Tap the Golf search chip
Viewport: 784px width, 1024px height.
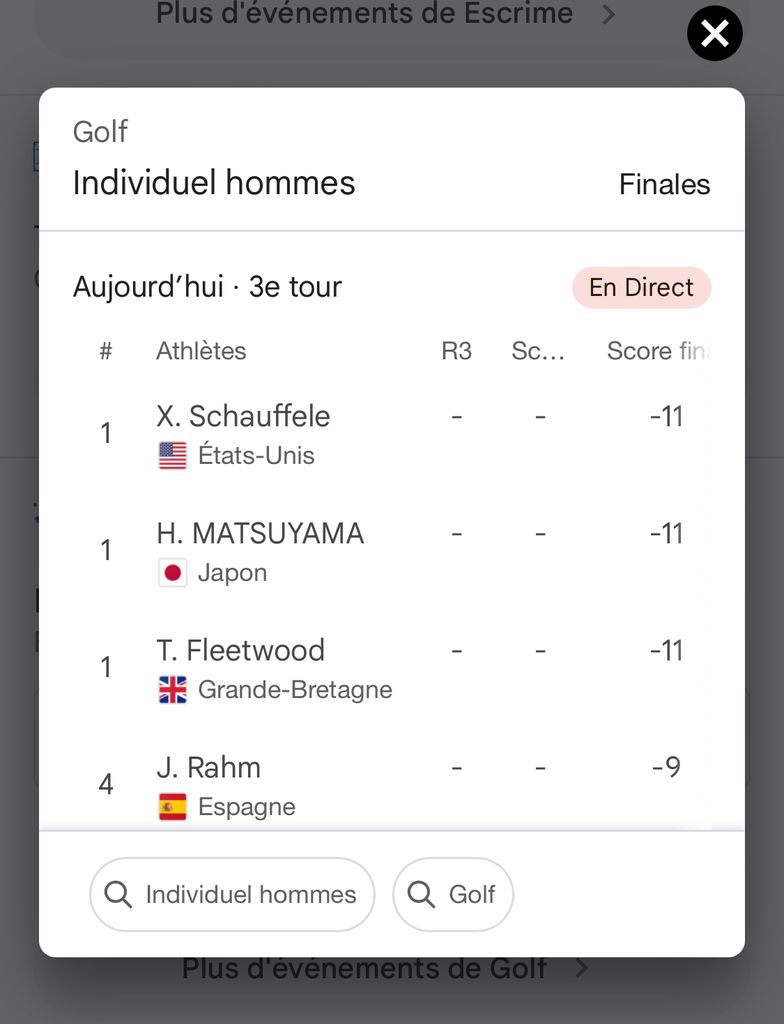point(453,894)
